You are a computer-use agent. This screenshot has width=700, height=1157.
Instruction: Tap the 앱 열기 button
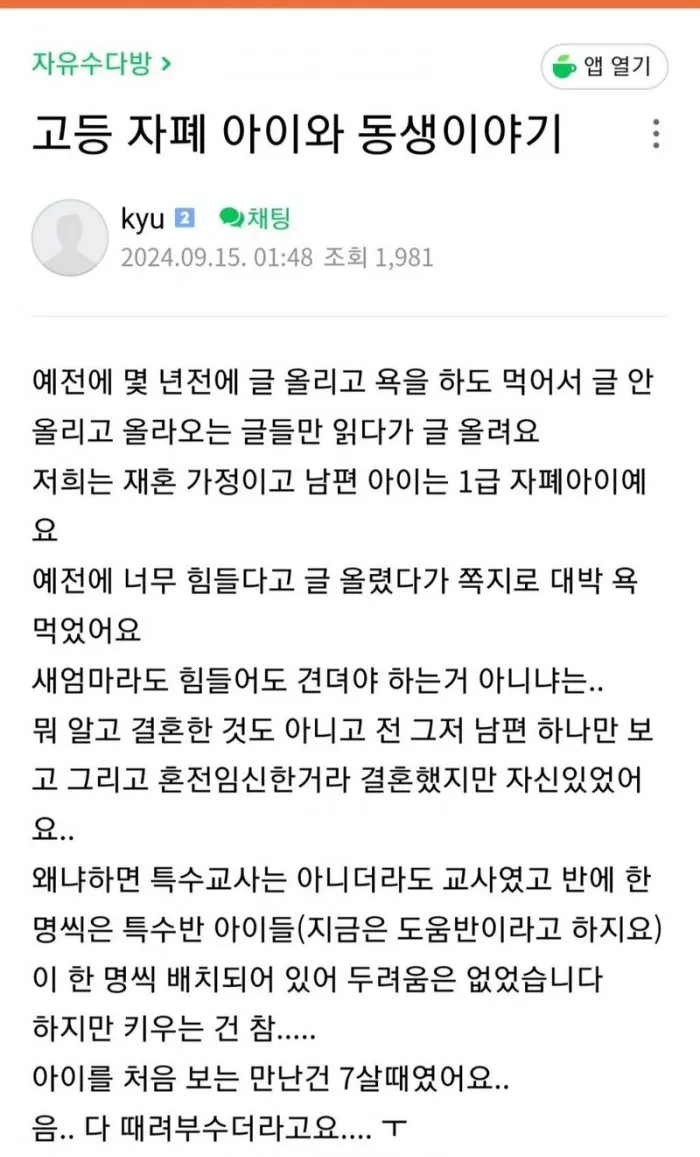click(x=603, y=67)
